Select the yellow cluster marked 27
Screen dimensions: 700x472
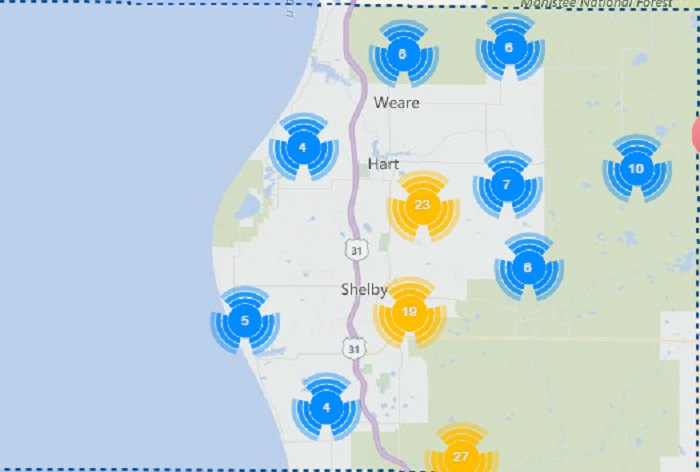pyautogui.click(x=460, y=456)
